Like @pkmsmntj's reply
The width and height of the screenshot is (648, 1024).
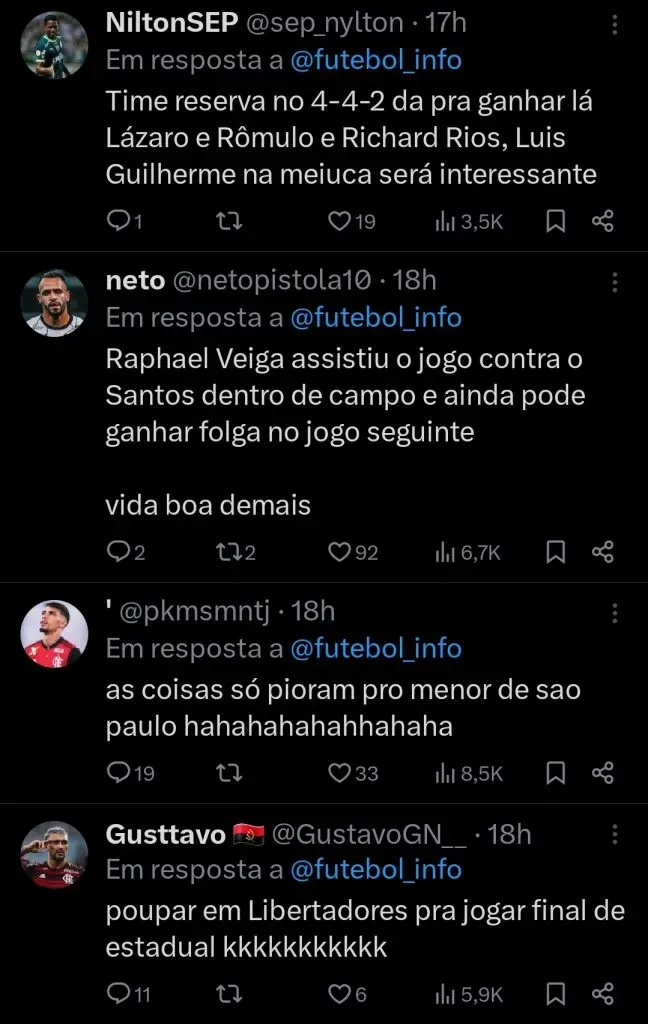(x=340, y=772)
